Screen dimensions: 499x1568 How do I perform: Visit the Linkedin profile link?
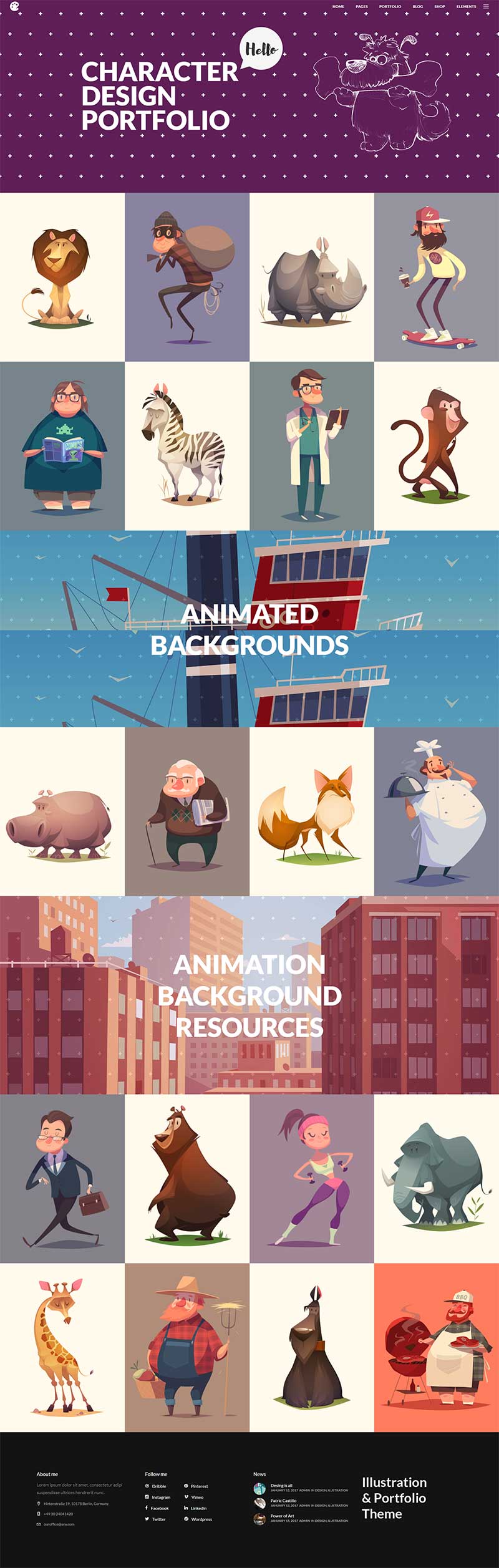tap(198, 1508)
